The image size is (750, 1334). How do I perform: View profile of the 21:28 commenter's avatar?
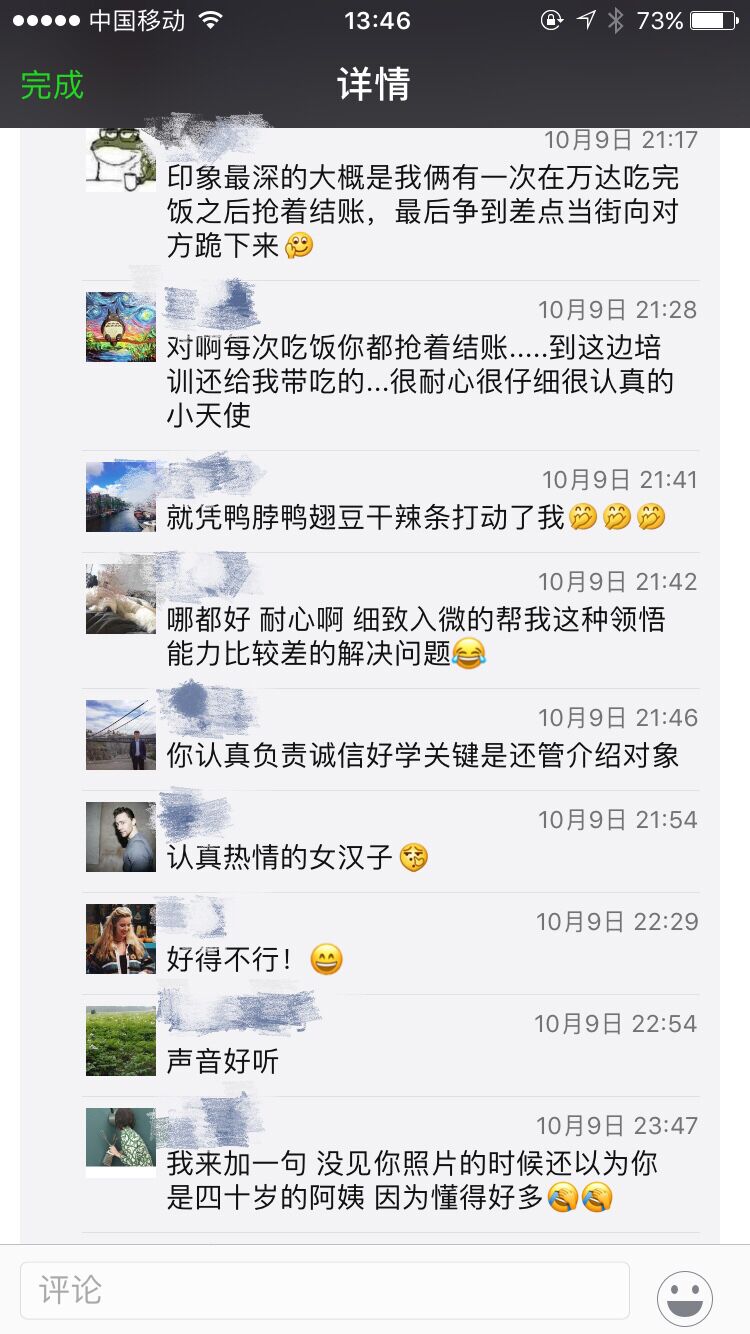[x=120, y=327]
